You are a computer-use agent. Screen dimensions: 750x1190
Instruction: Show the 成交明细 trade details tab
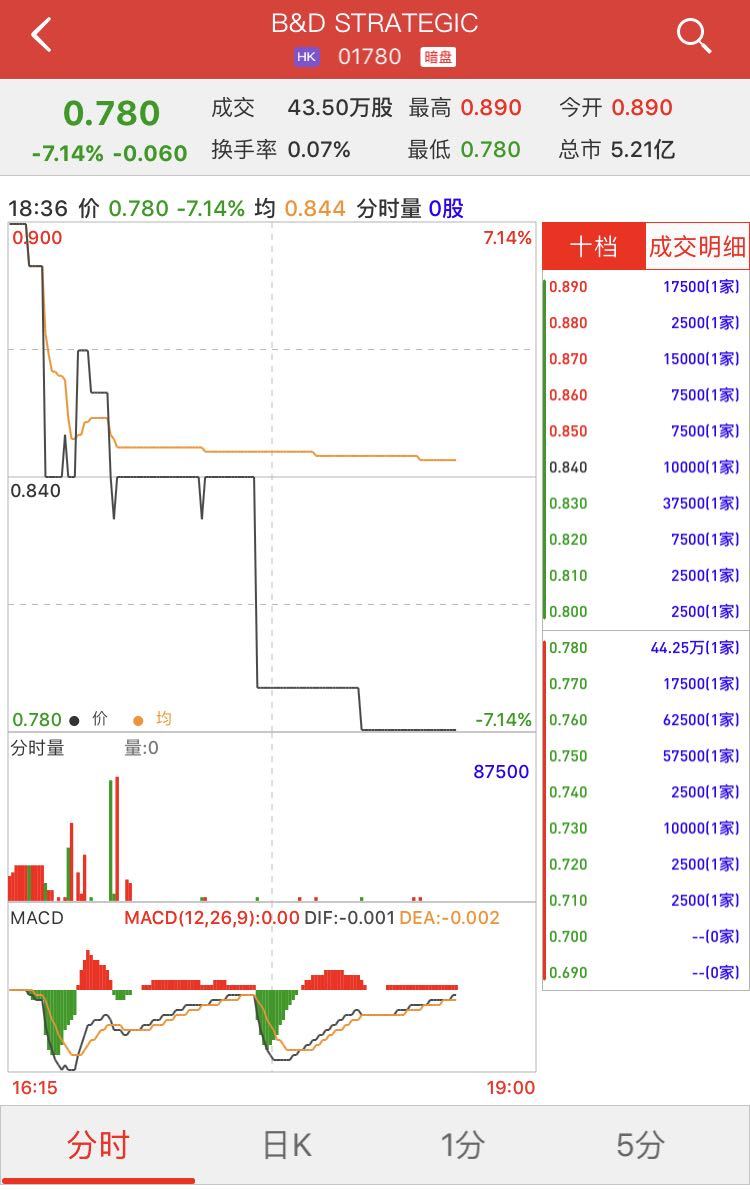(x=697, y=246)
